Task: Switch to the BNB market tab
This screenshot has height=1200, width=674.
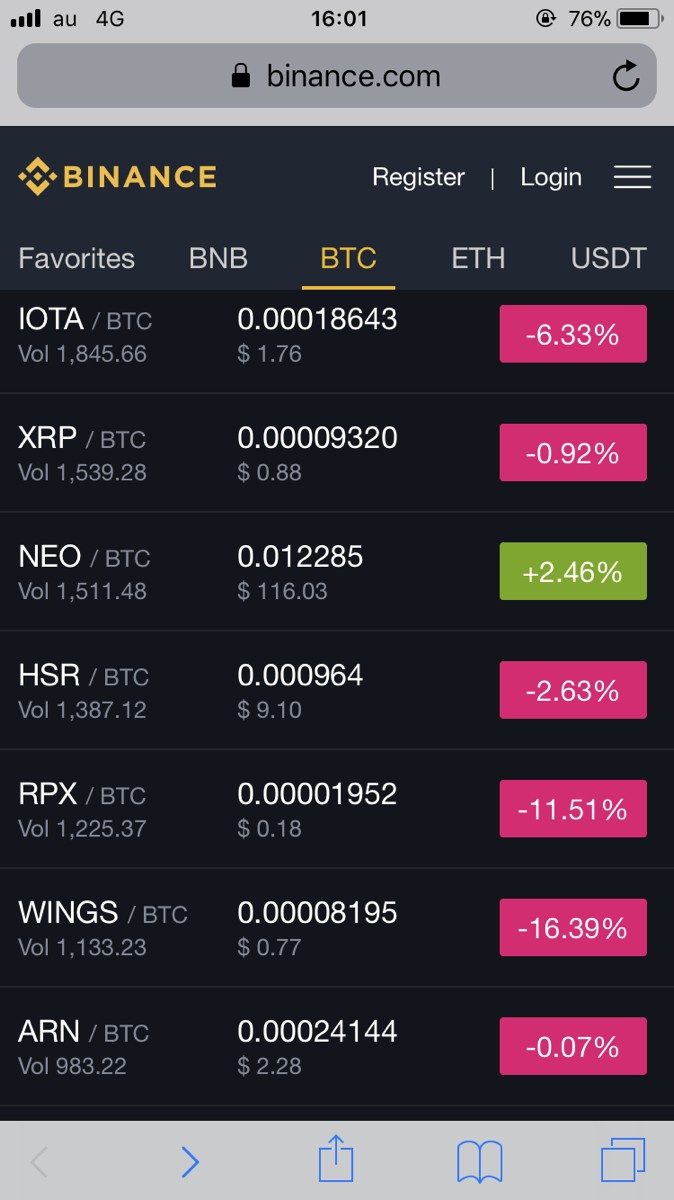Action: click(218, 258)
